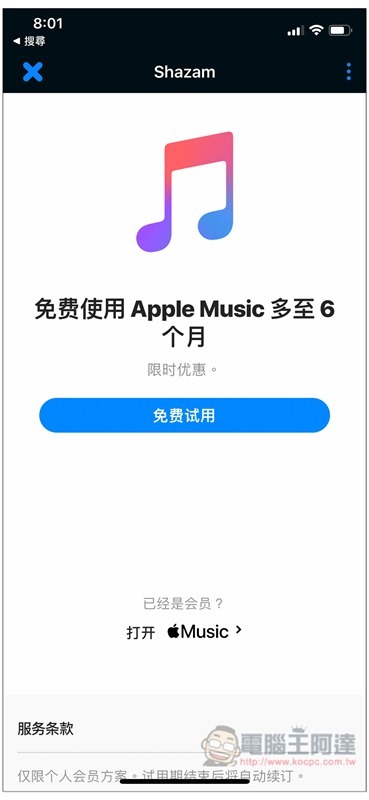Close the Shazam offer page
Image resolution: width=369 pixels, height=800 pixels.
pos(33,71)
